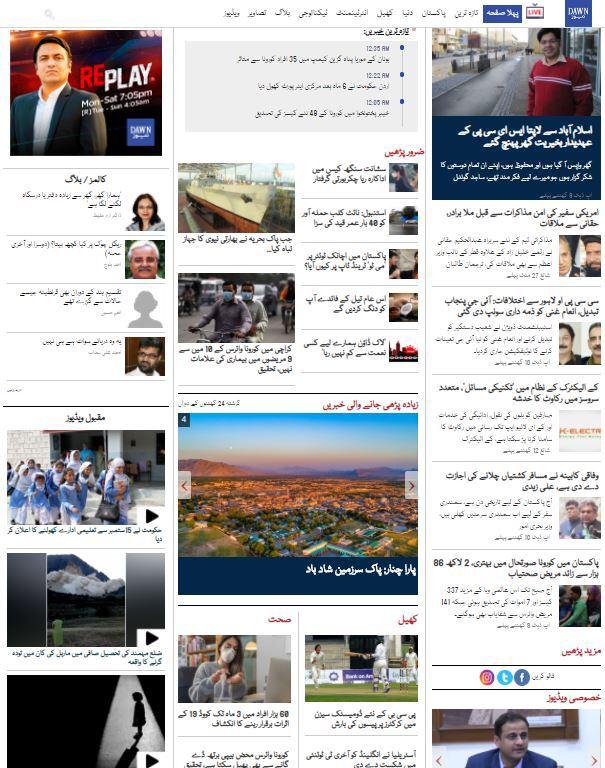Open the کھیل sports tab
605x768 pixels.
(374, 13)
